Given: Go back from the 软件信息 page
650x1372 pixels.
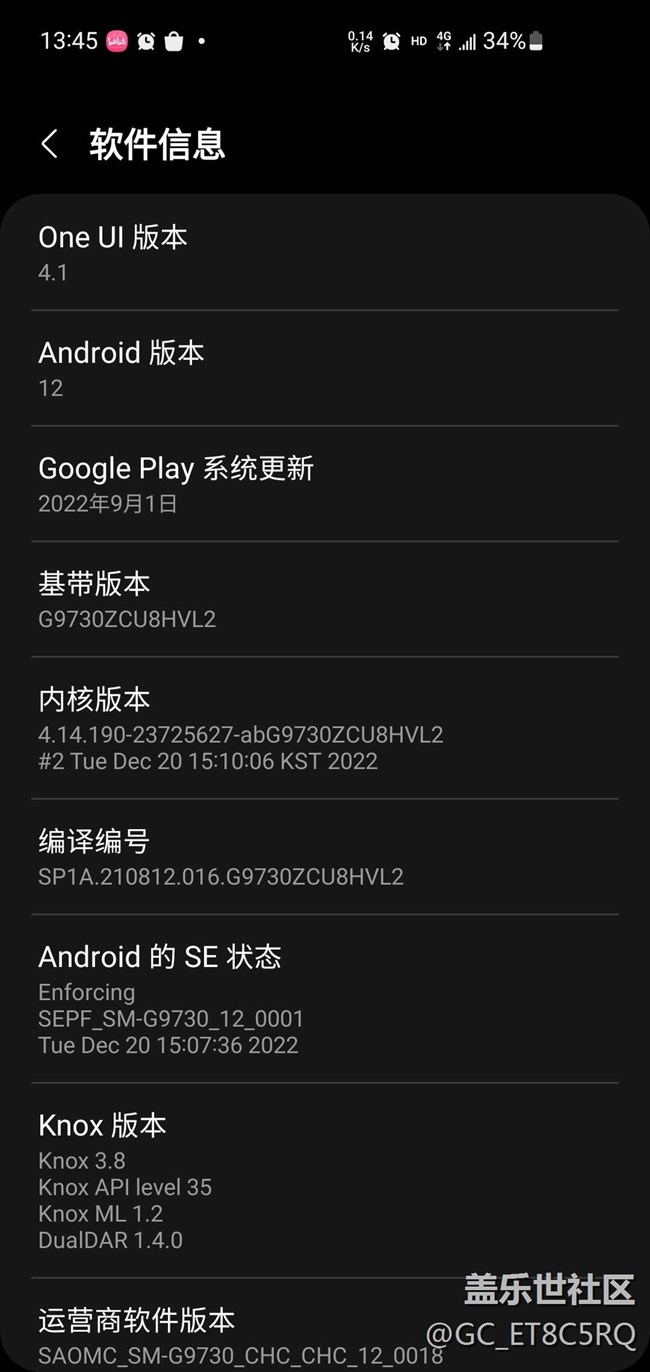Looking at the screenshot, I should pos(49,144).
